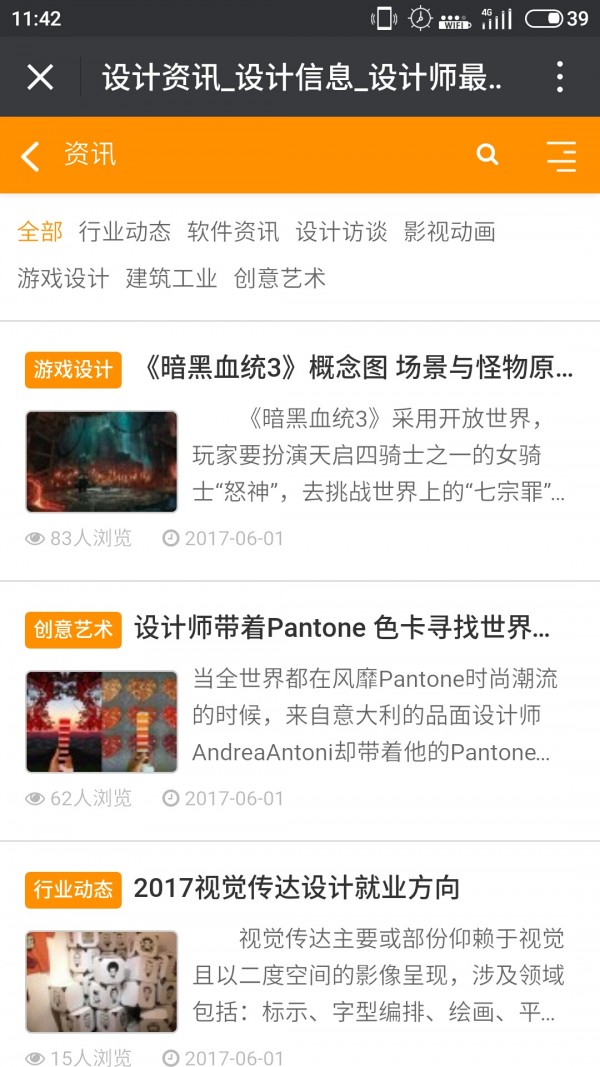This screenshot has height=1067, width=600.
Task: Switch to 软件资讯 category
Action: (233, 232)
